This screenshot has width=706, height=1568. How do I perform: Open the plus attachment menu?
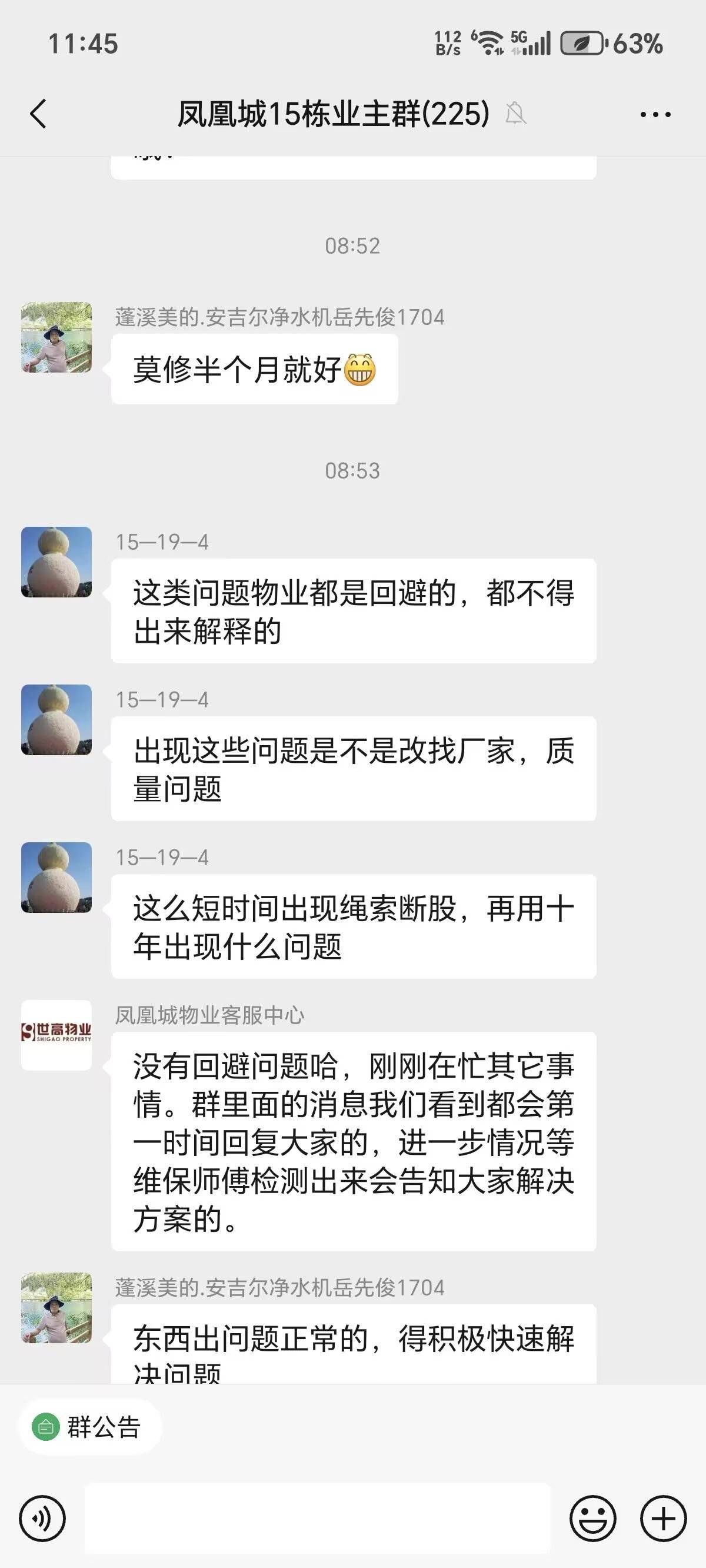(664, 1518)
